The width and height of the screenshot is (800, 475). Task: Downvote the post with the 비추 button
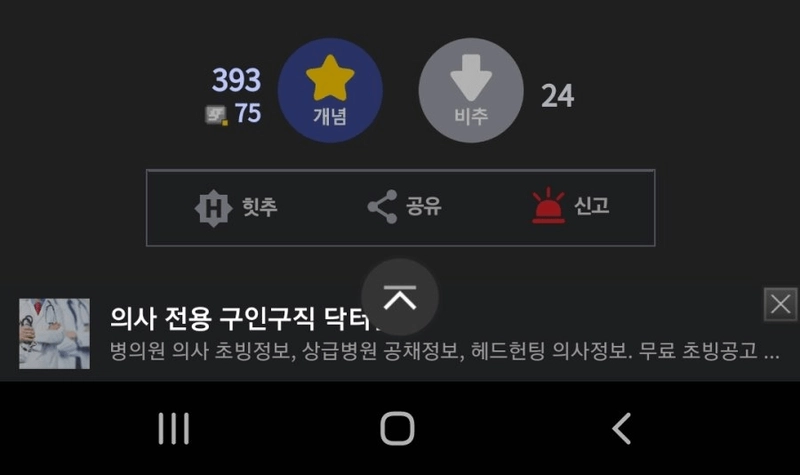pos(470,91)
